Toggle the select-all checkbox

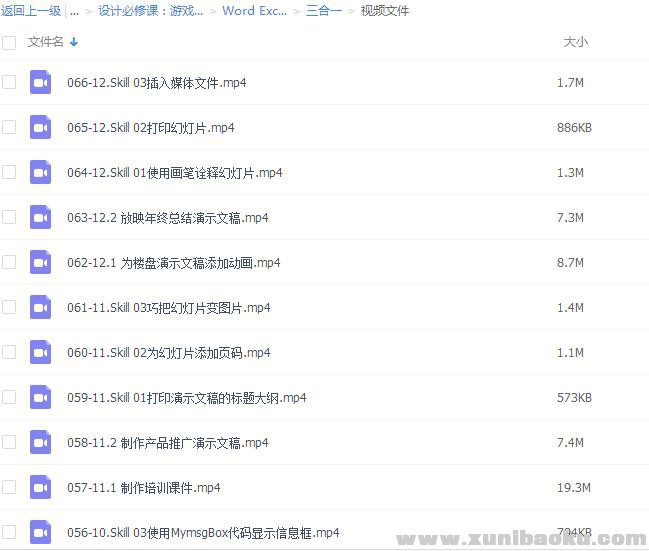(9, 42)
